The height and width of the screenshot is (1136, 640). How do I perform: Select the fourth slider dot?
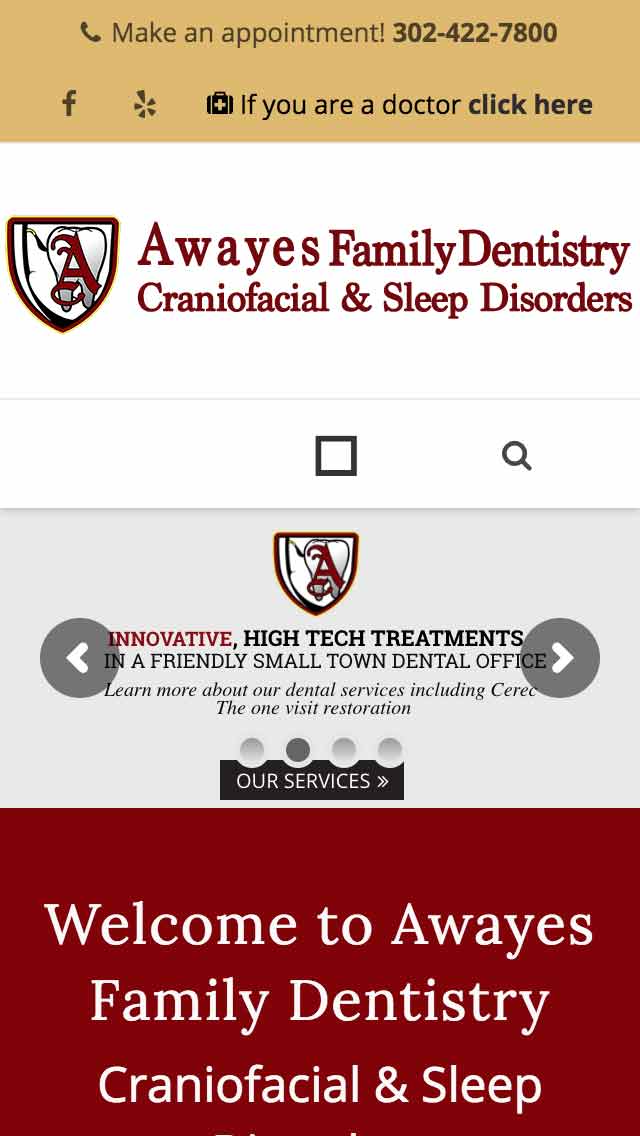[x=389, y=750]
